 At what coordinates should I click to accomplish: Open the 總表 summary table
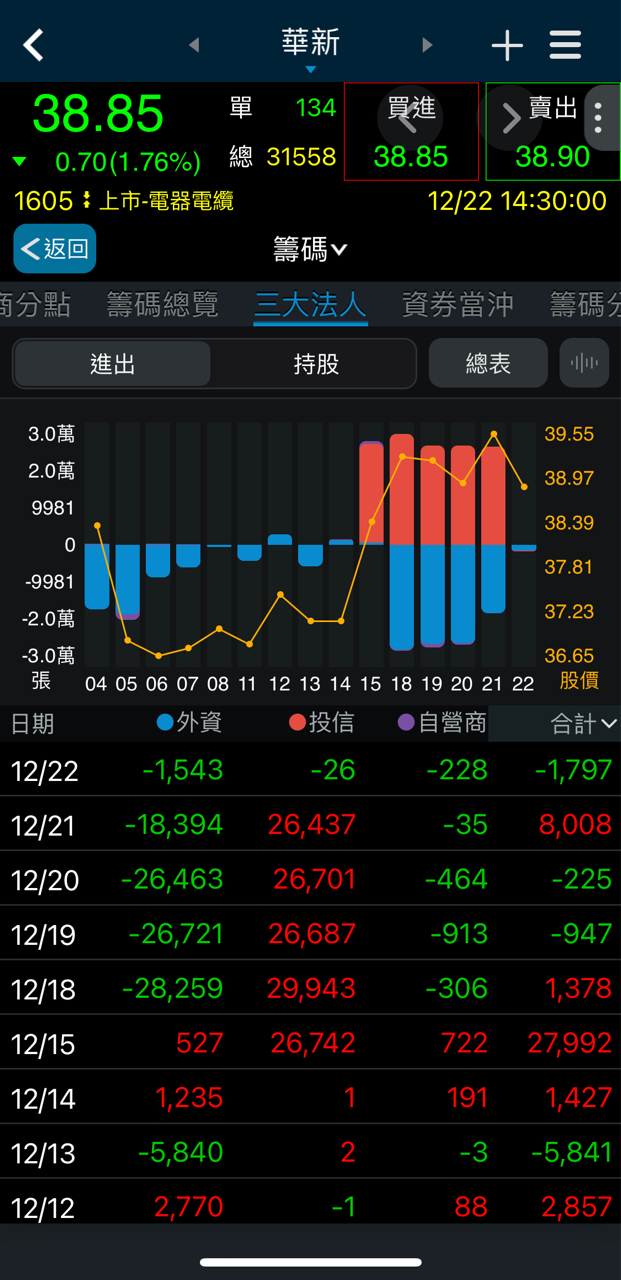[488, 364]
